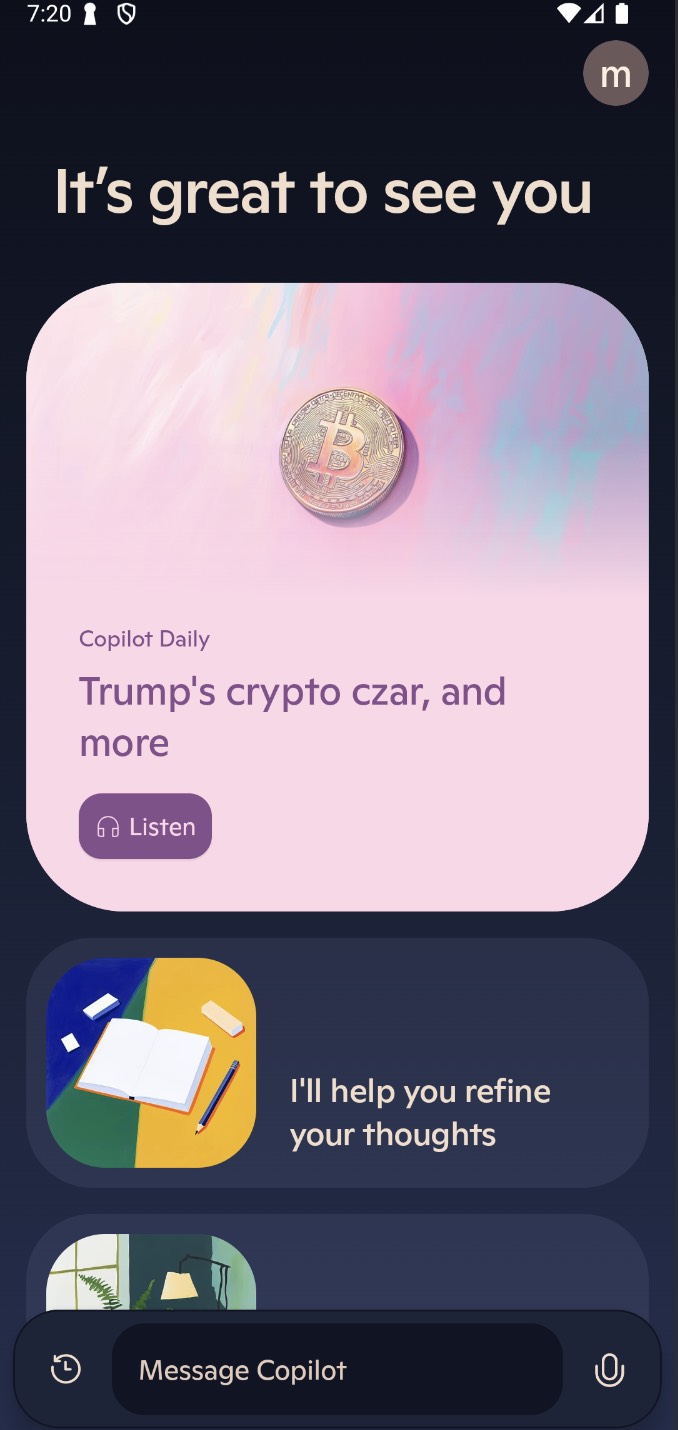This screenshot has height=1430, width=678.
Task: Listen to the Copilot Daily briefing
Action: pyautogui.click(x=145, y=826)
